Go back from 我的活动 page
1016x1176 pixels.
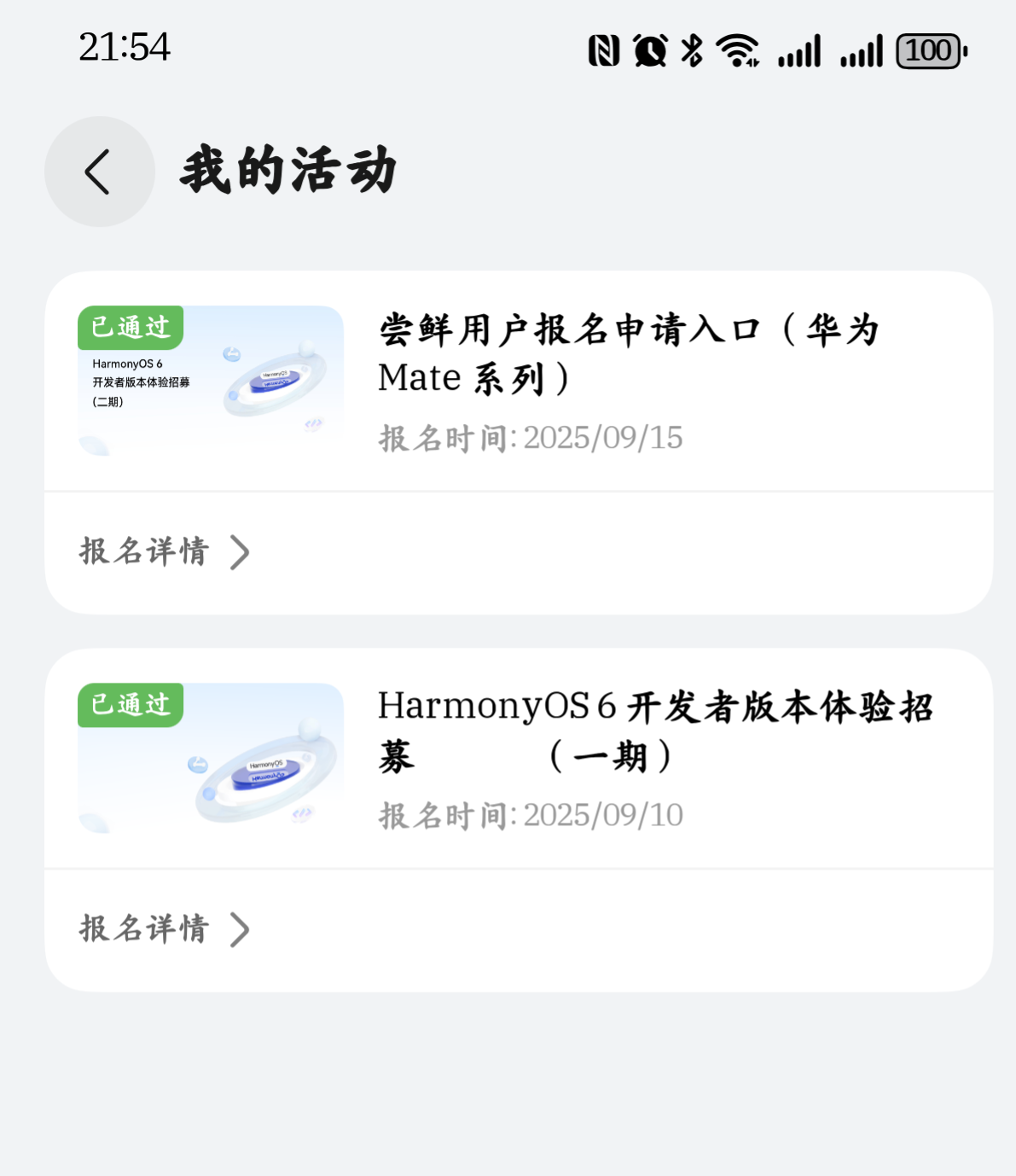99,172
